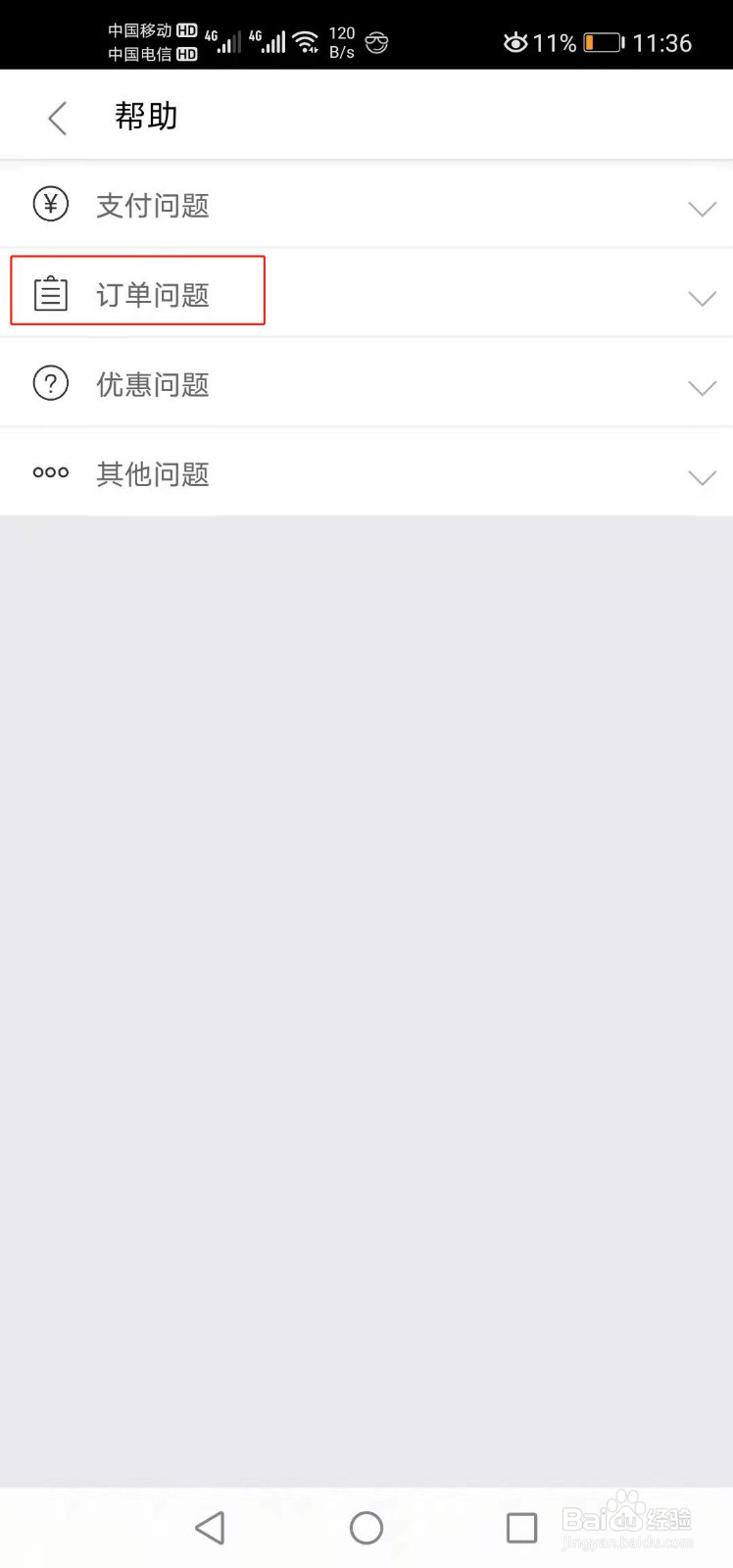Click the ¥ icon next to 支付问题
The width and height of the screenshot is (733, 1568).
coord(50,204)
